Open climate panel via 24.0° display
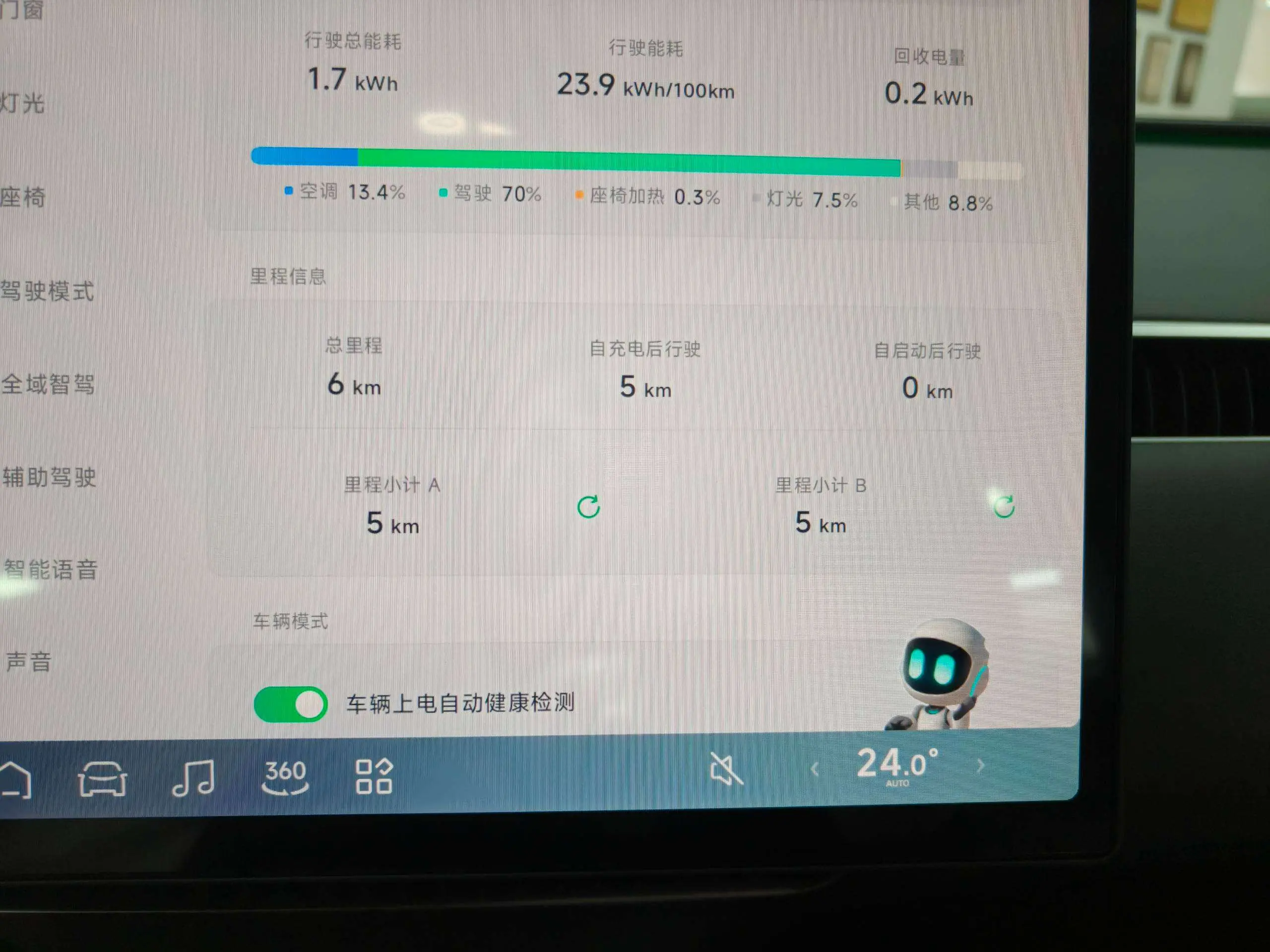1270x952 pixels. (896, 766)
